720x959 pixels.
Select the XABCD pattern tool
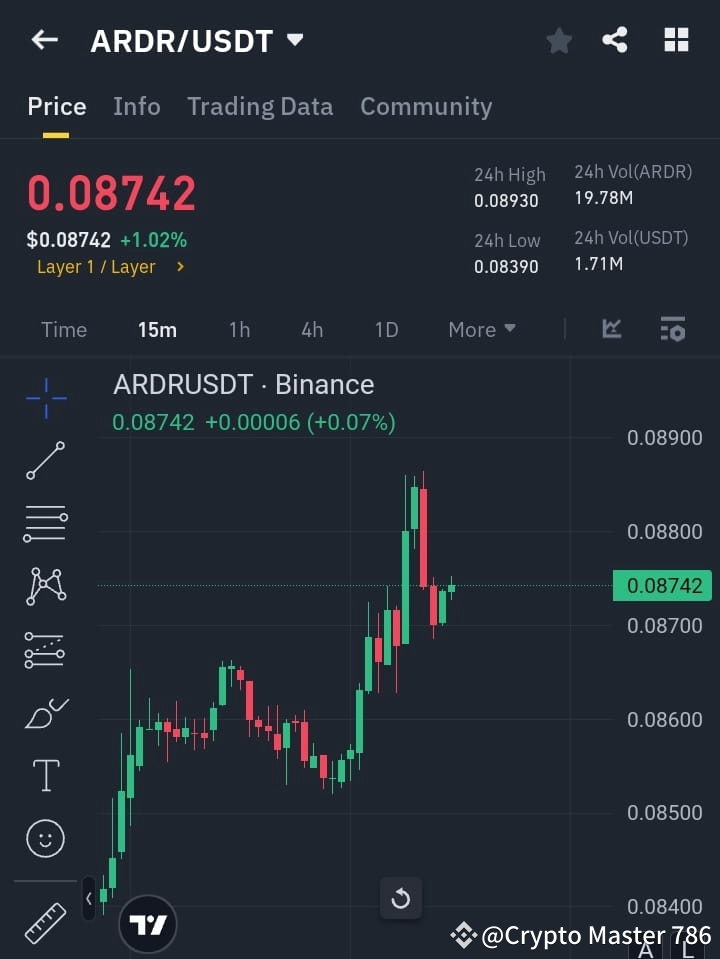click(x=45, y=587)
